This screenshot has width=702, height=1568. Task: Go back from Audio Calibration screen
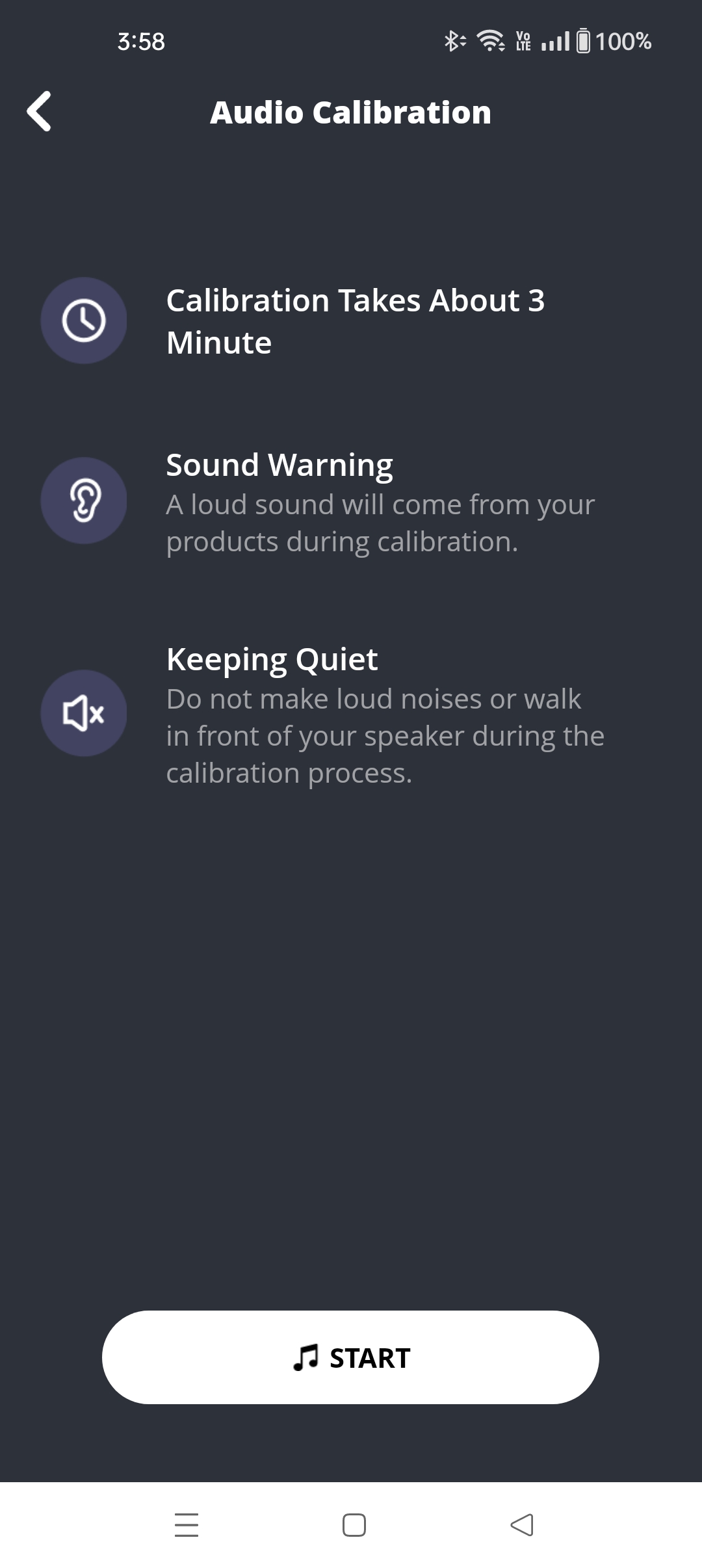coord(40,111)
